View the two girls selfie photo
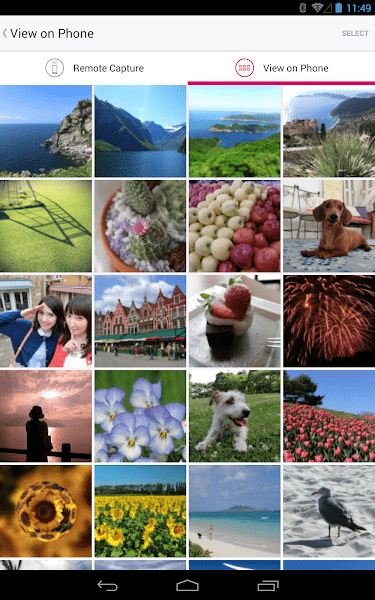The image size is (375, 600). pyautogui.click(x=46, y=321)
